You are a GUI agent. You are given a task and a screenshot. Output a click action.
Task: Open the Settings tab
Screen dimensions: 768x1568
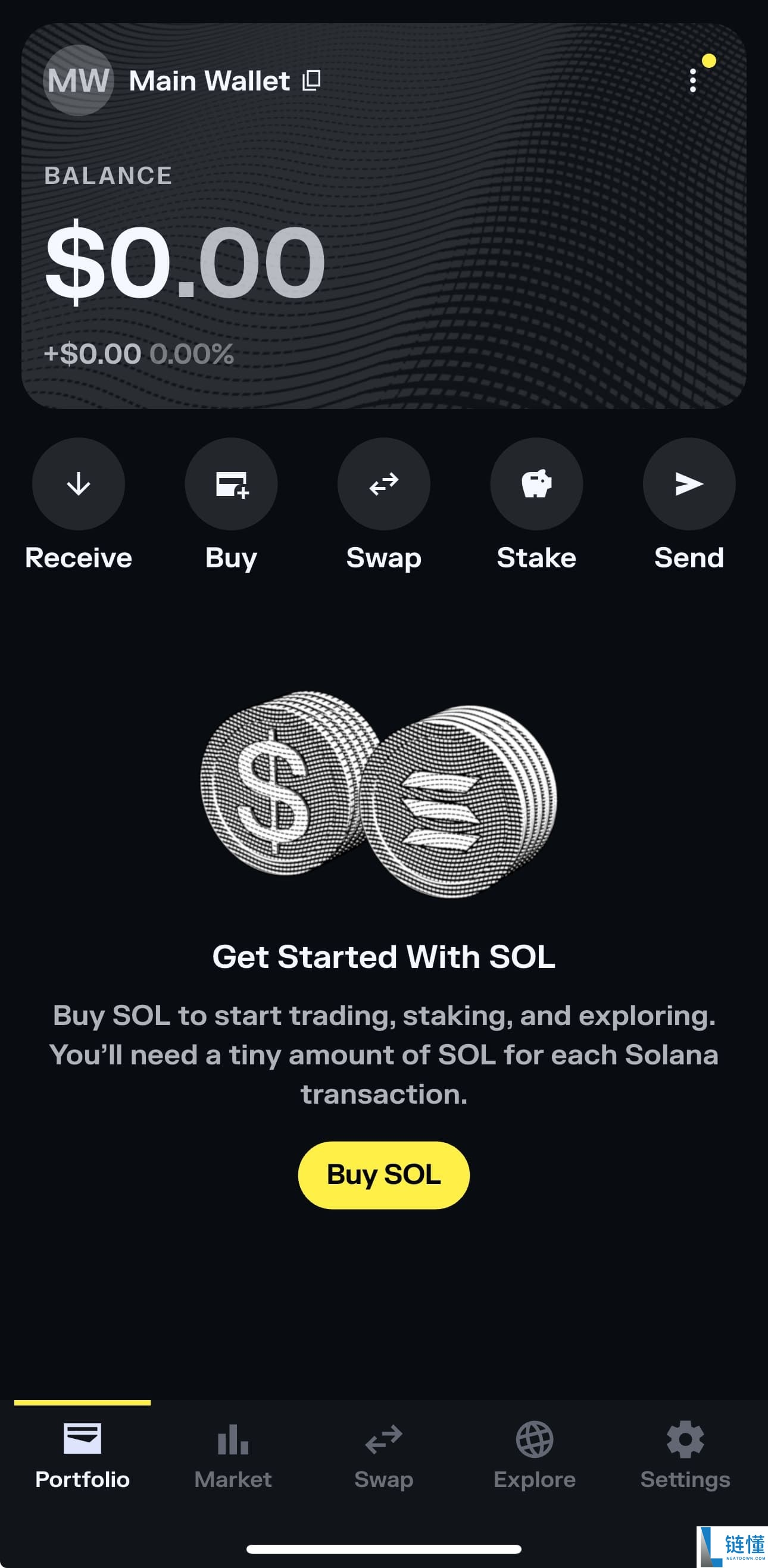(x=685, y=1455)
